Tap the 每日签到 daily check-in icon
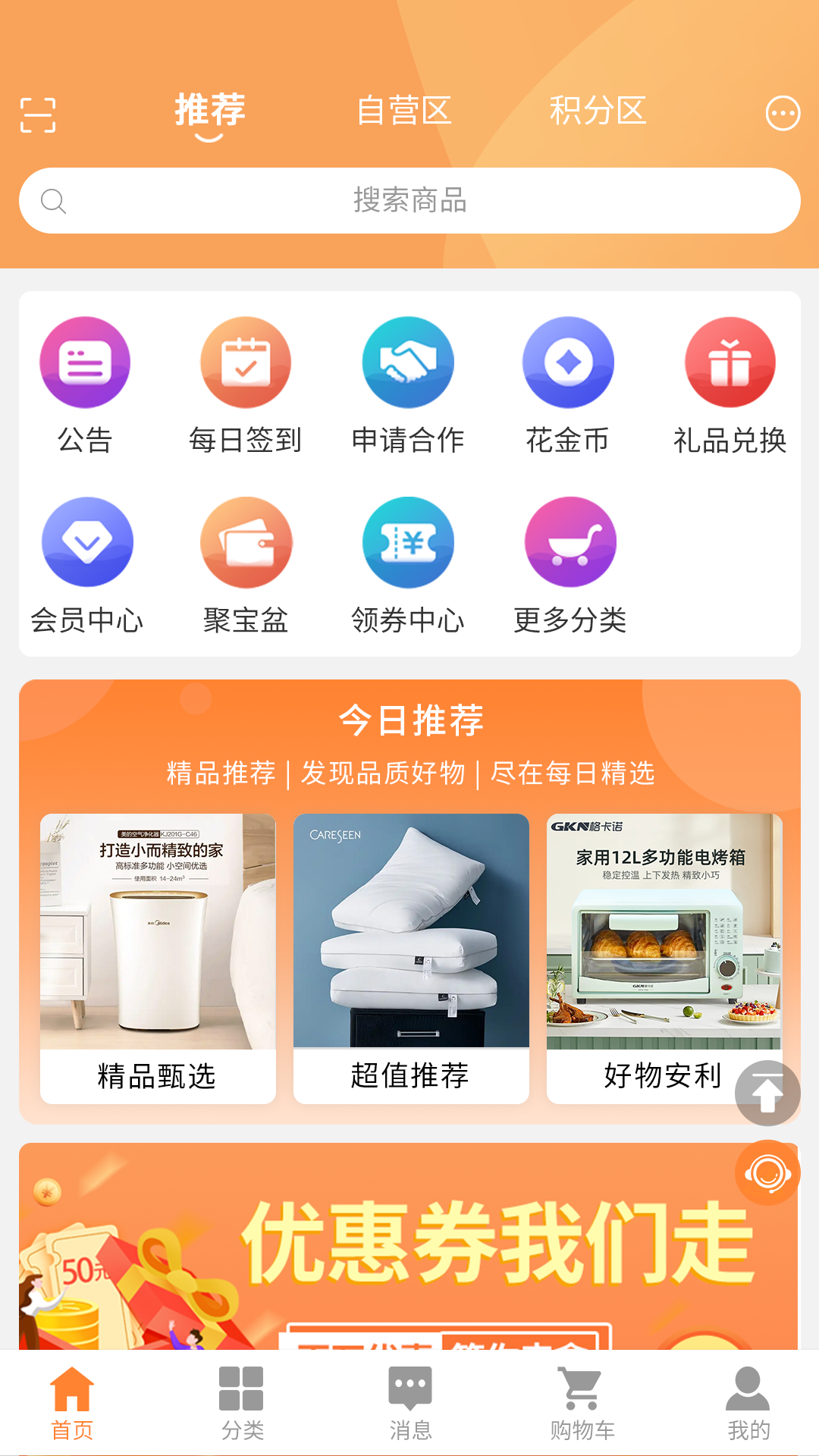The height and width of the screenshot is (1456, 819). pyautogui.click(x=246, y=362)
